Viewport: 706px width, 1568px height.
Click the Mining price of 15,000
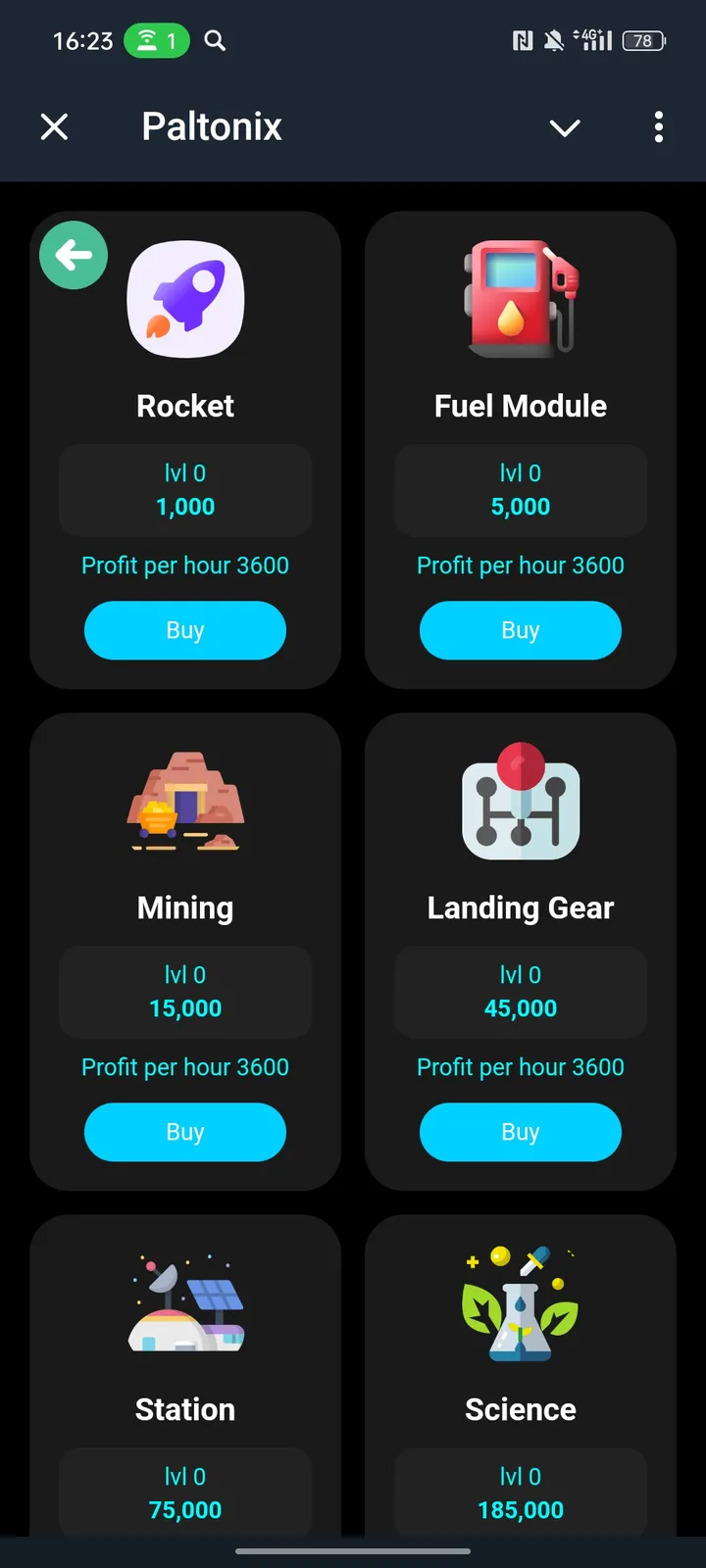coord(185,1007)
